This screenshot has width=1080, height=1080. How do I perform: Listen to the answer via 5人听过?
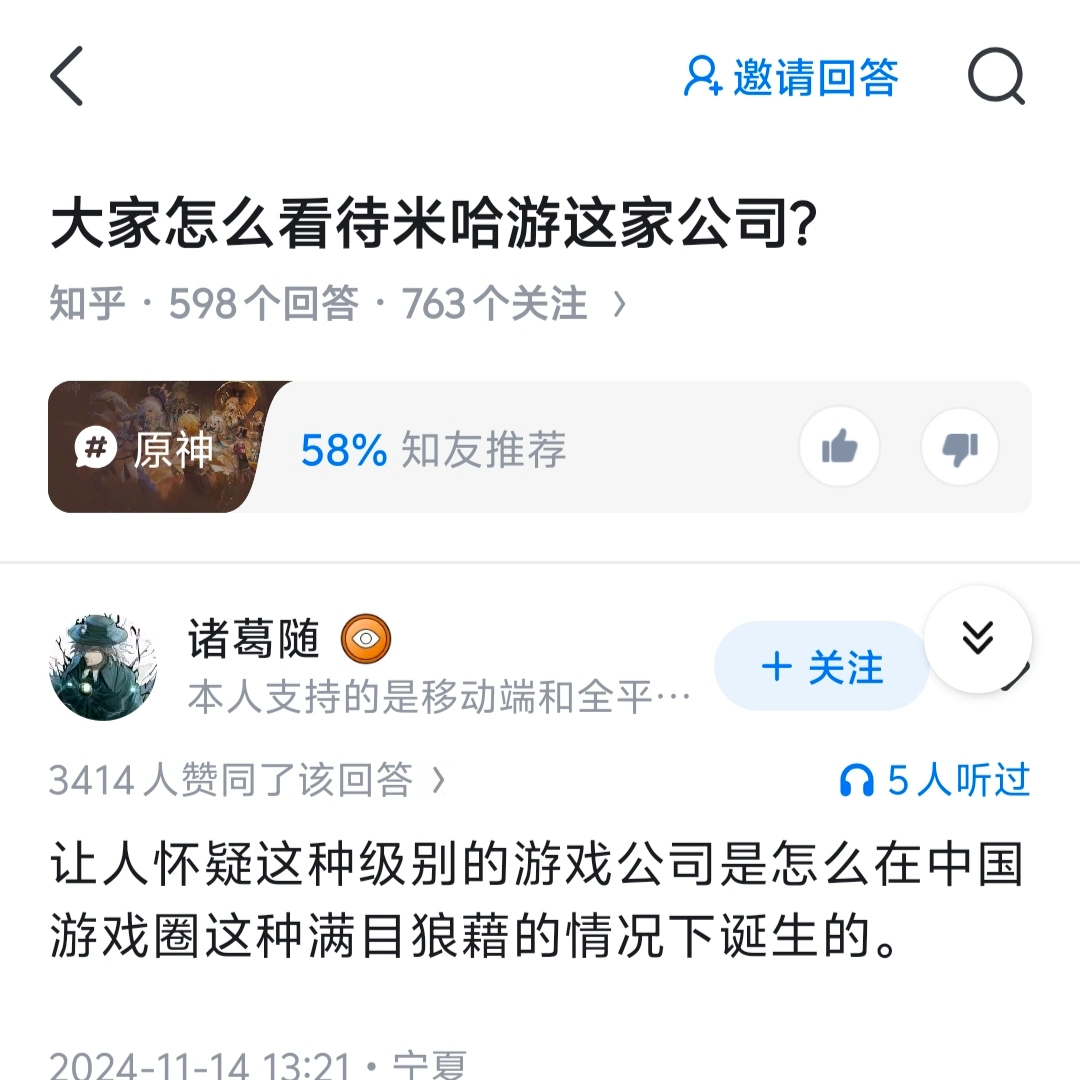pos(936,780)
